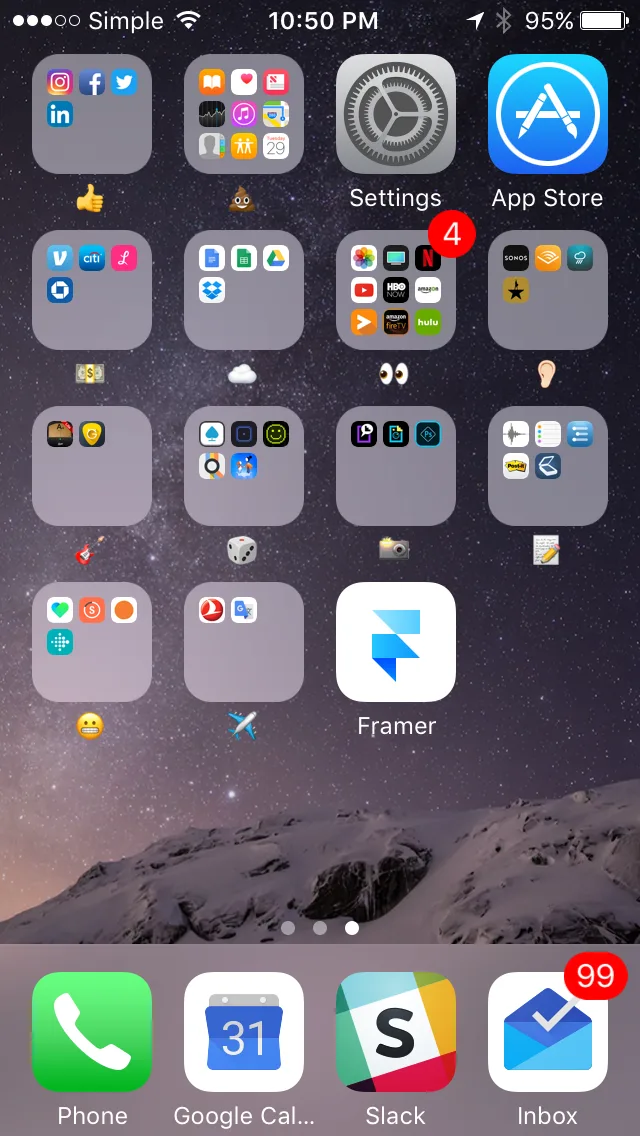Open the dice emoji games folder

click(244, 466)
